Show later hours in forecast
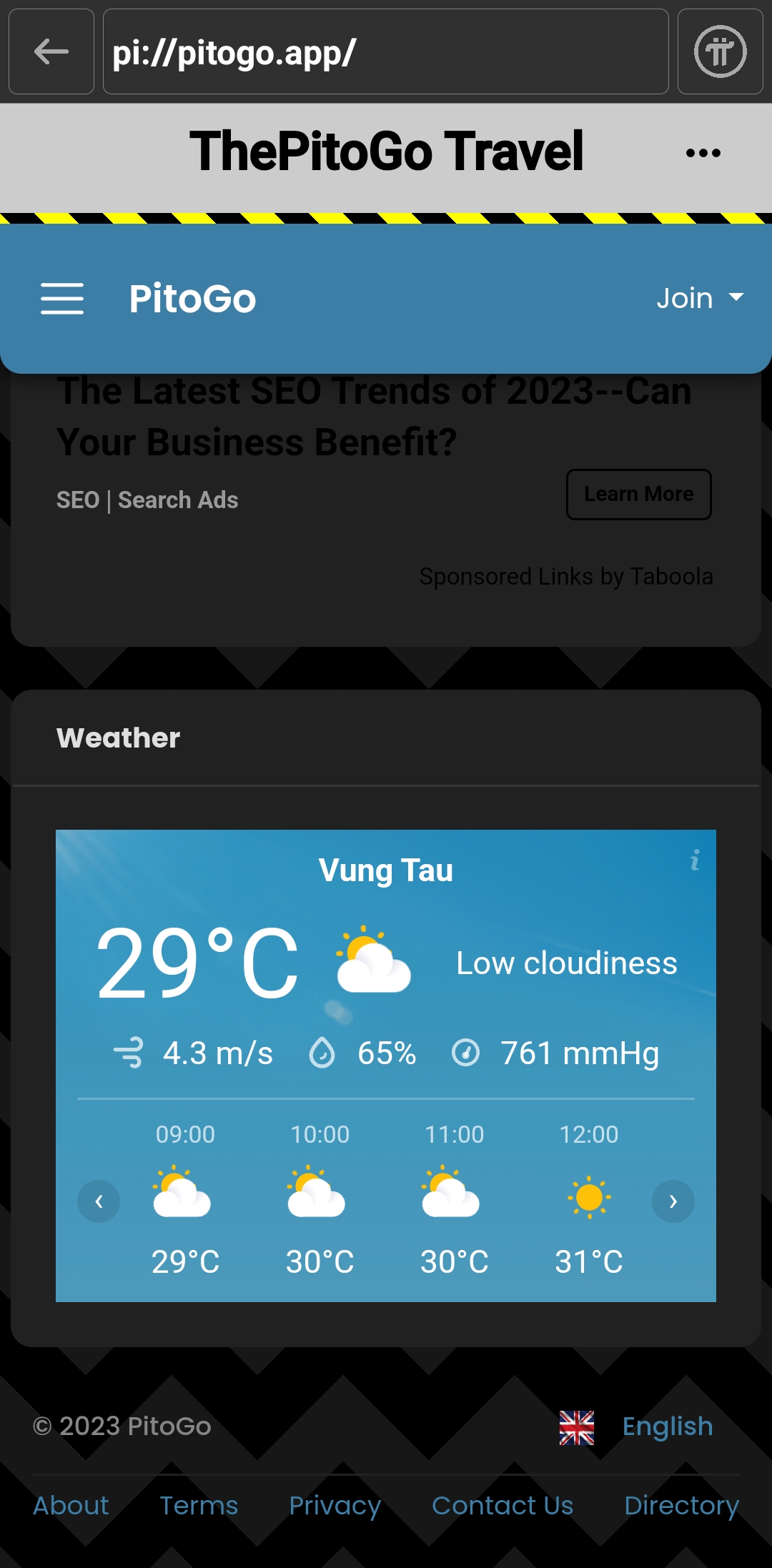 click(673, 1201)
